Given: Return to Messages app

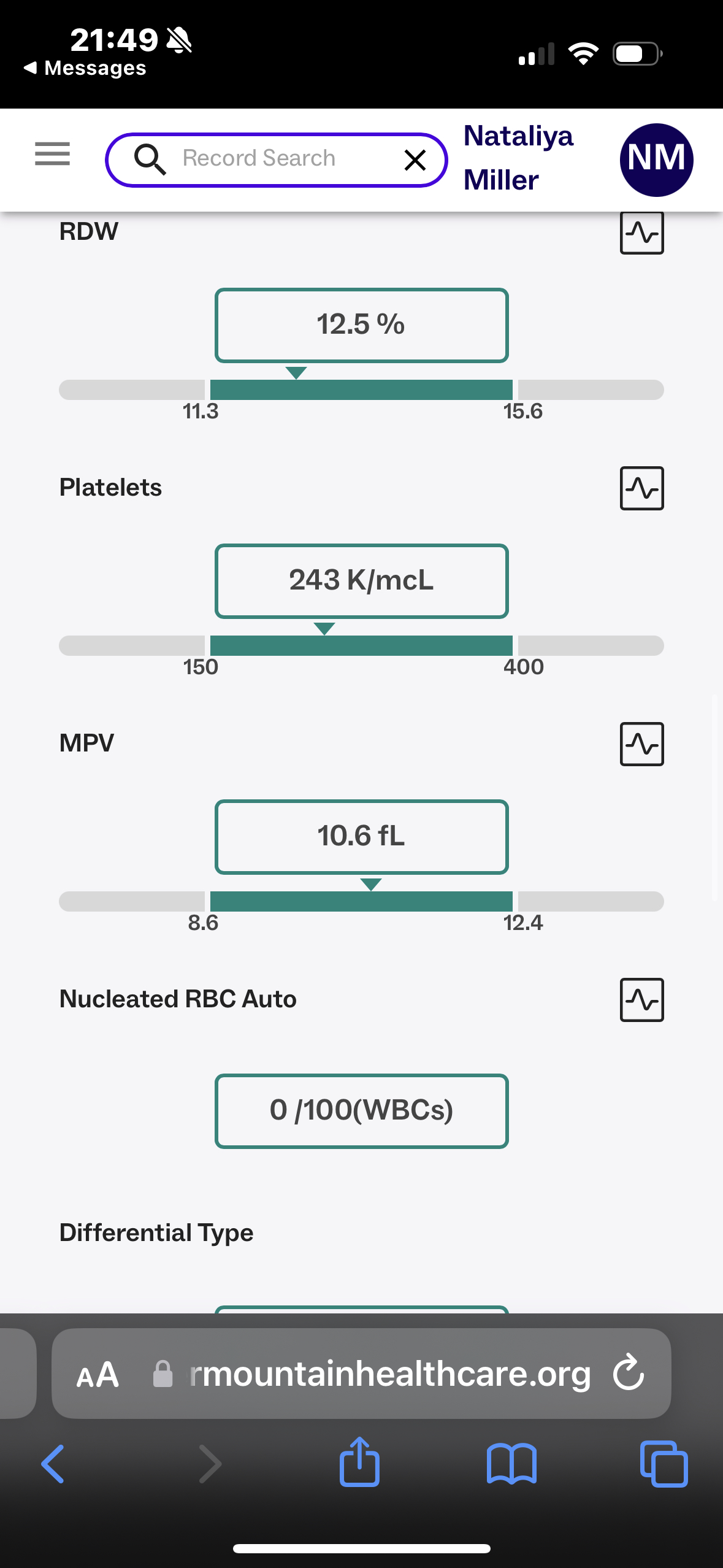Looking at the screenshot, I should click(85, 68).
